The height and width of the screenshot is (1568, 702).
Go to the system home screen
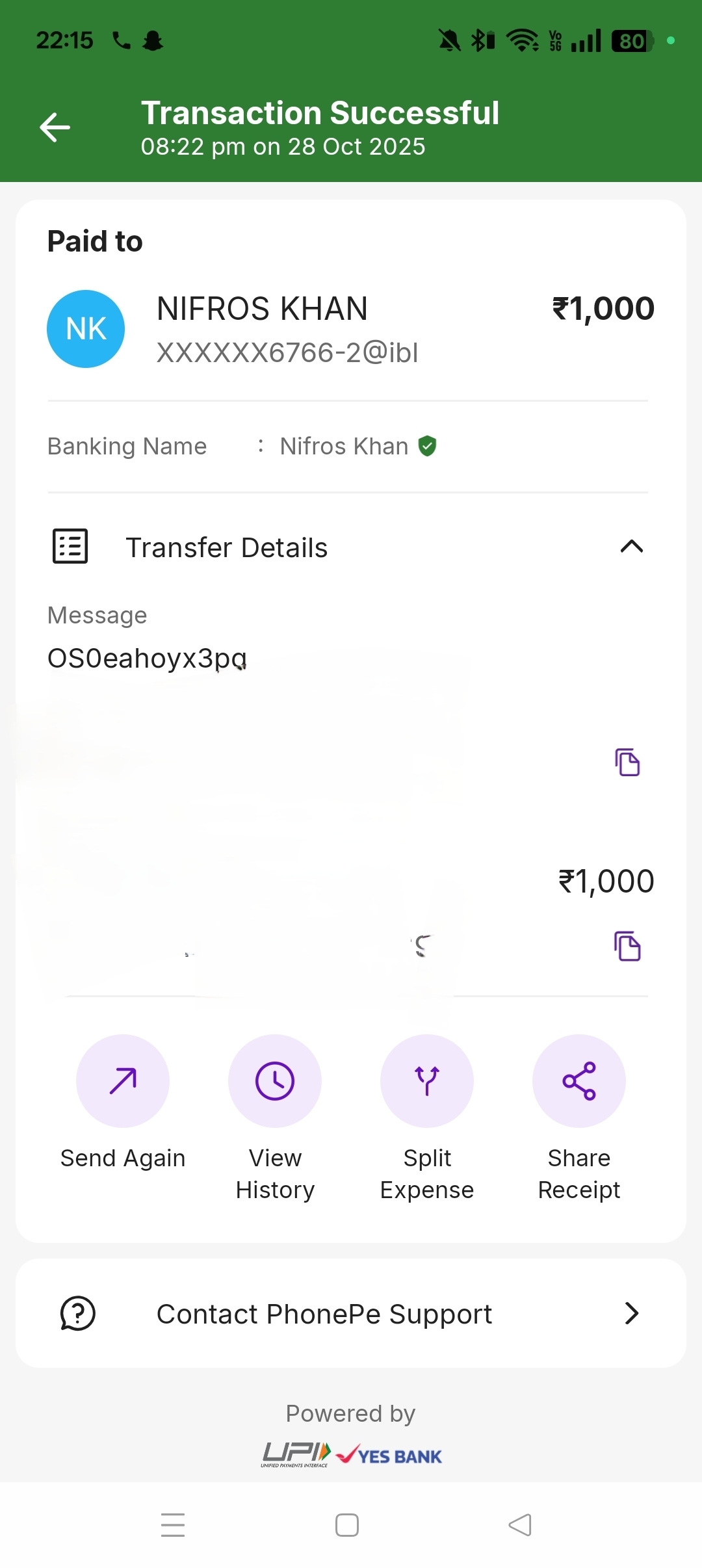[x=347, y=1525]
